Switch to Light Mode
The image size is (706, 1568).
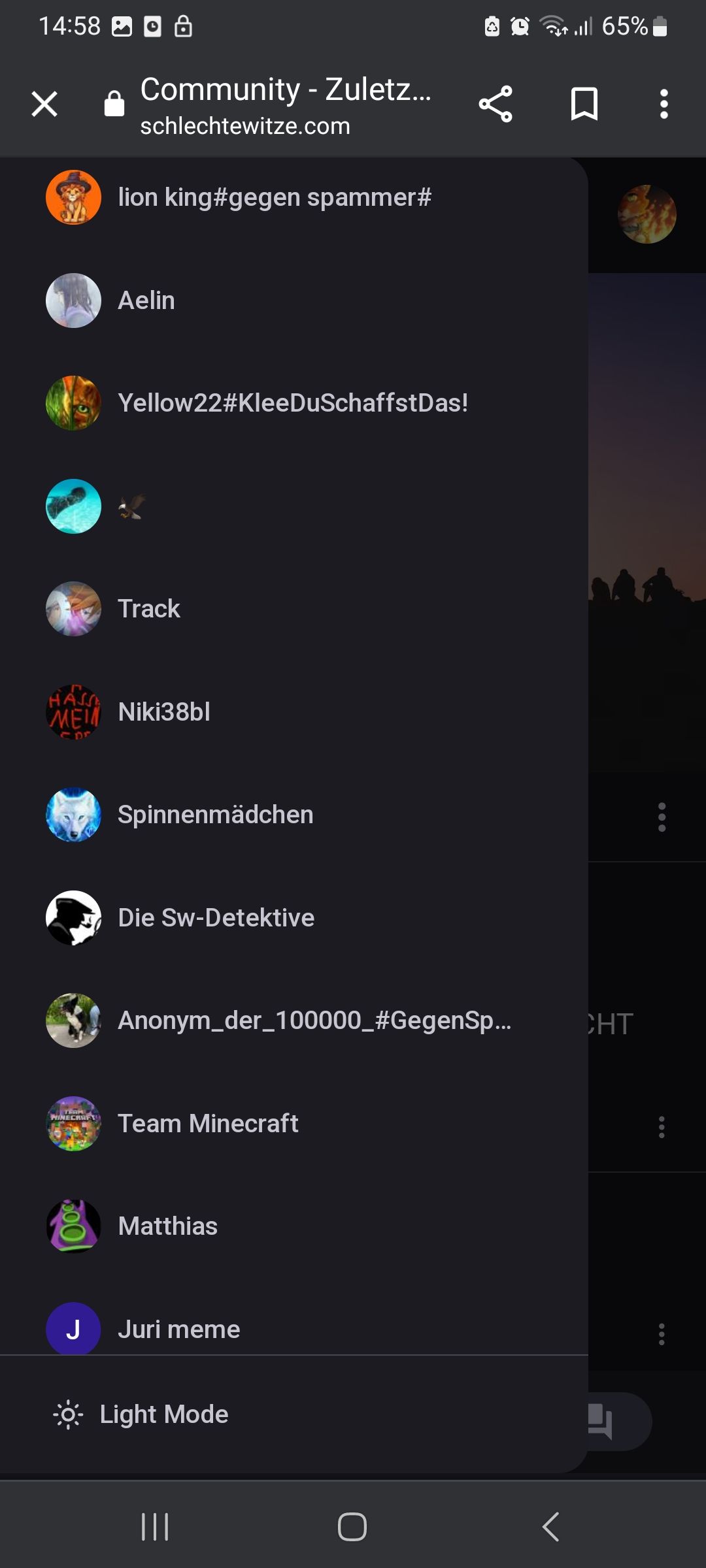click(163, 1414)
